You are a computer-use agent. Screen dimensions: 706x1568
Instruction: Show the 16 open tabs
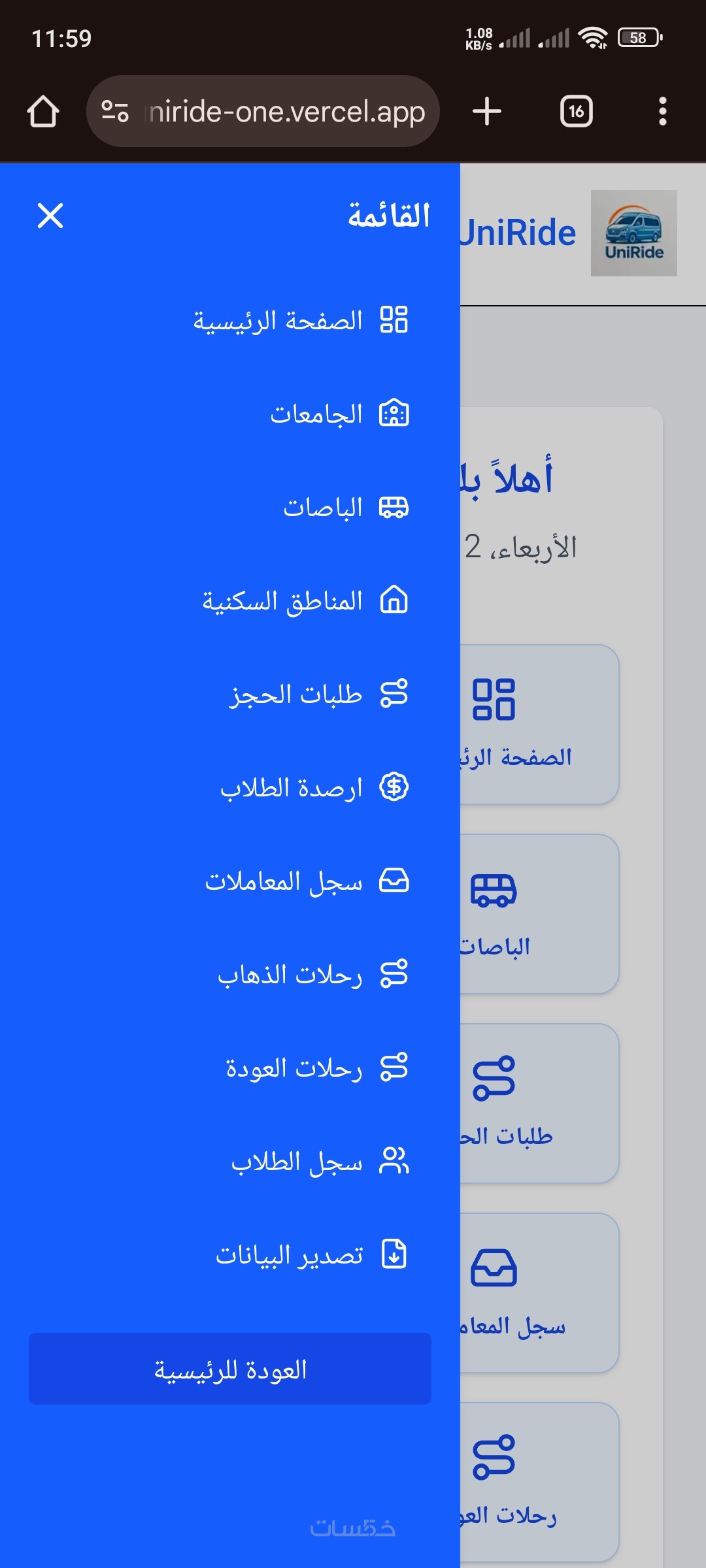[x=576, y=111]
